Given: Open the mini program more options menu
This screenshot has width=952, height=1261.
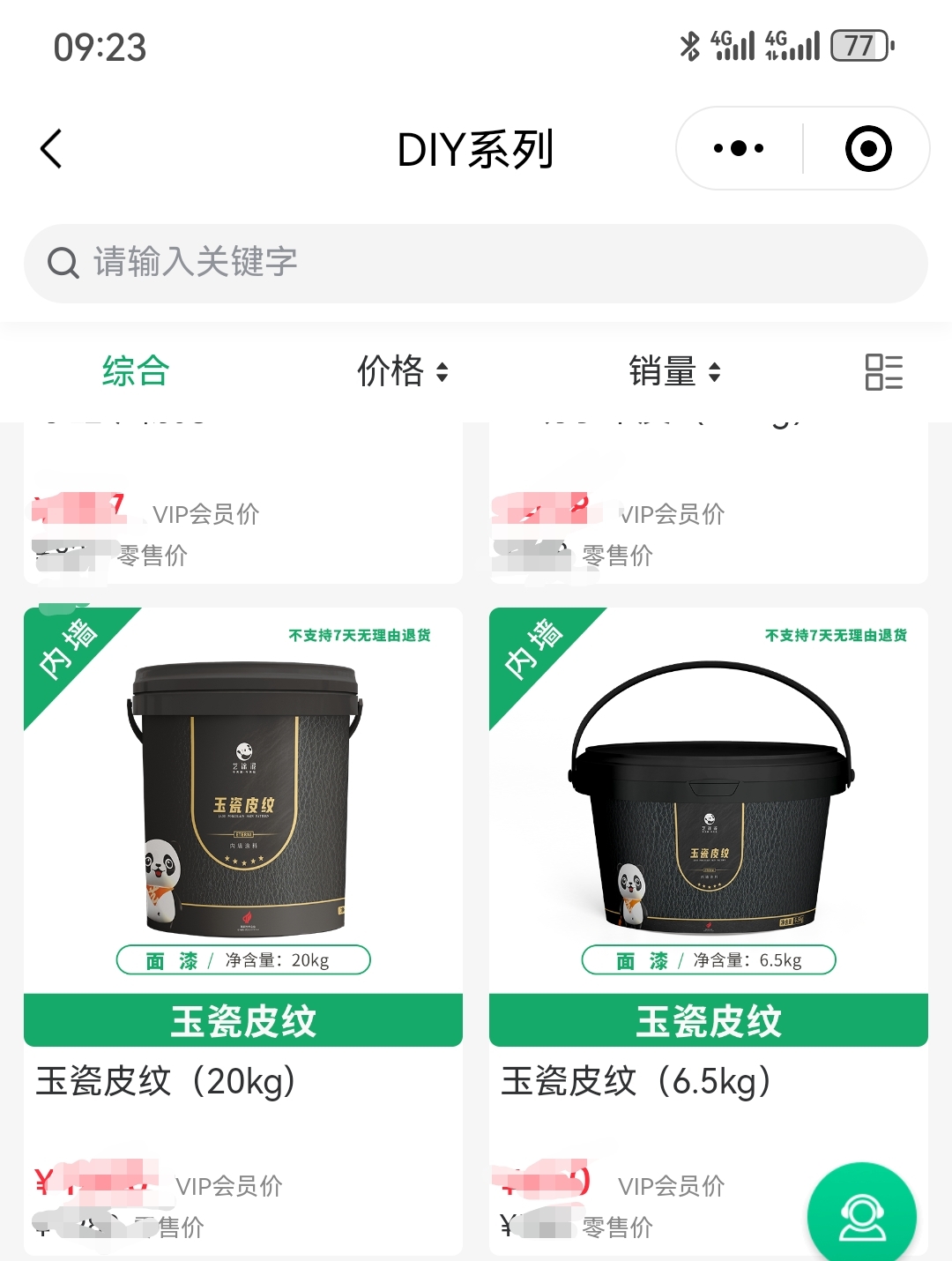Looking at the screenshot, I should (x=739, y=148).
